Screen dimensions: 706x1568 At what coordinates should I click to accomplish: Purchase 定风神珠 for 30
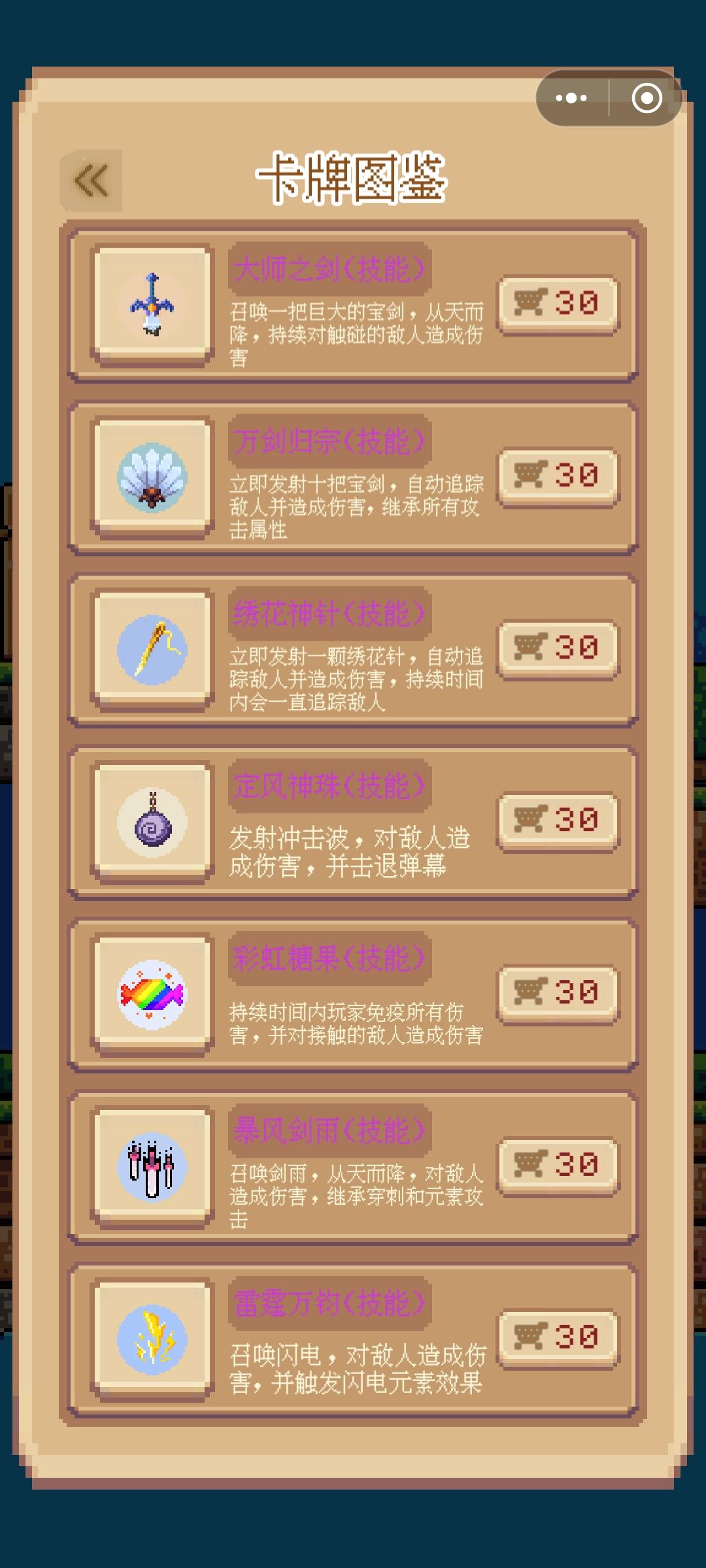tap(558, 822)
